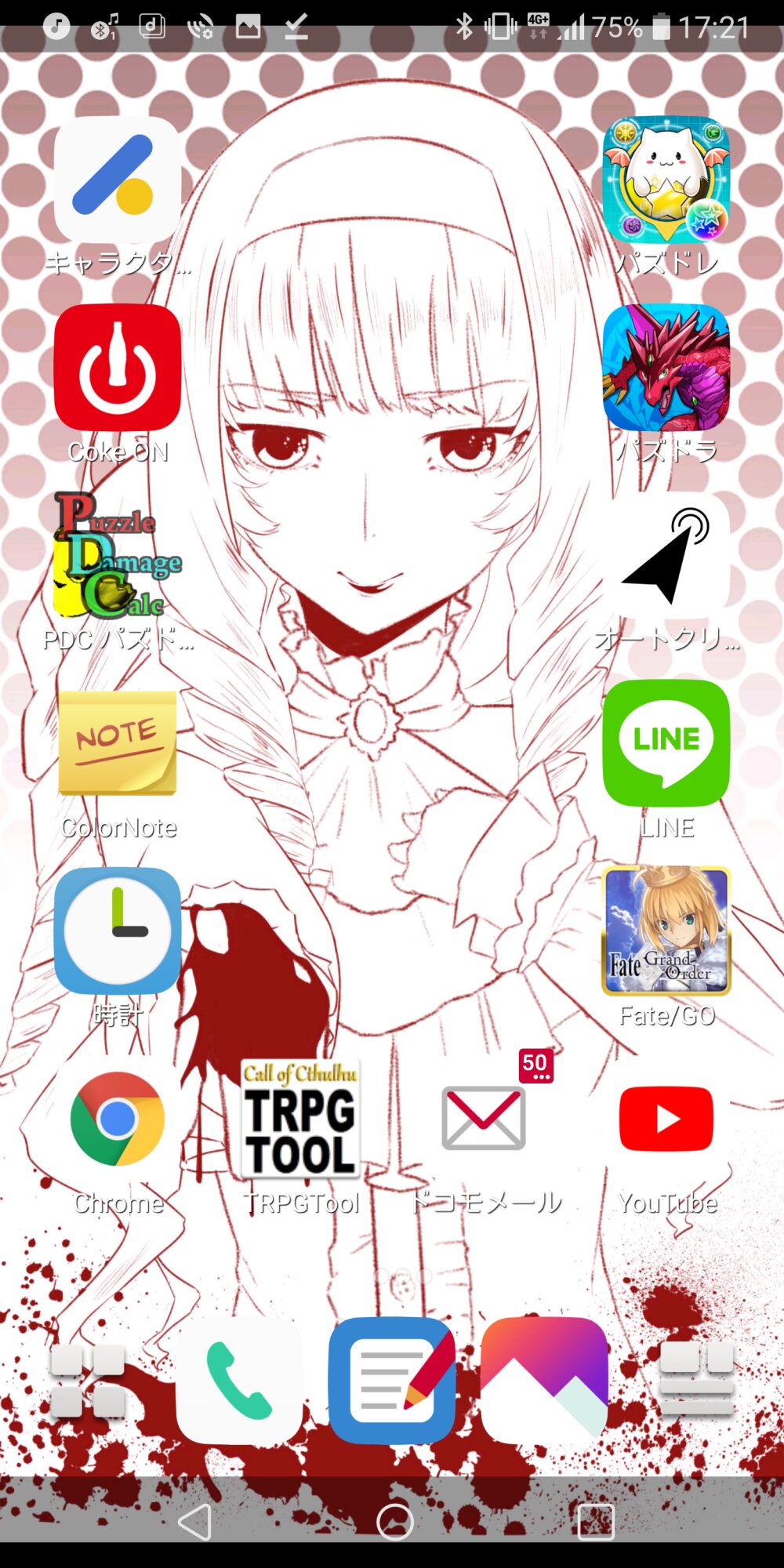Image resolution: width=784 pixels, height=1568 pixels.
Task: Open ドコモメール with 50 unread
Action: (x=484, y=1119)
